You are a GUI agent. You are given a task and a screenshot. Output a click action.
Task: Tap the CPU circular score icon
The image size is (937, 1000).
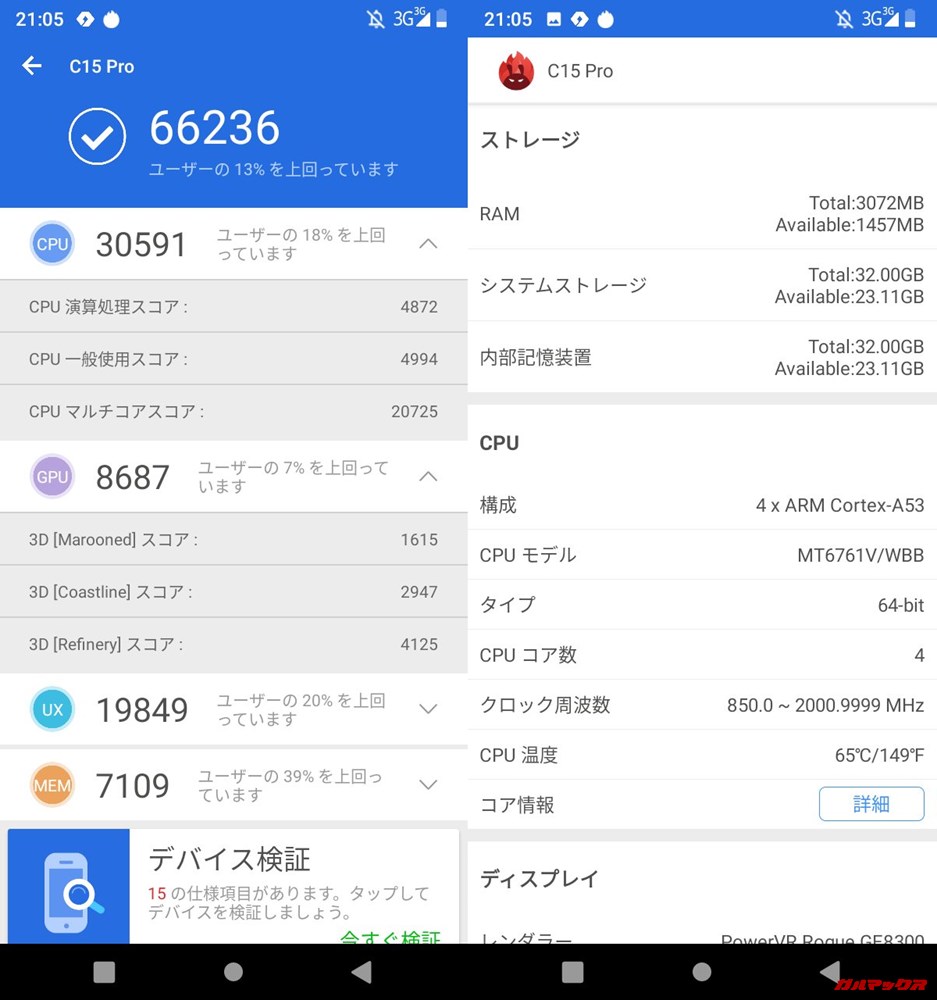[52, 243]
